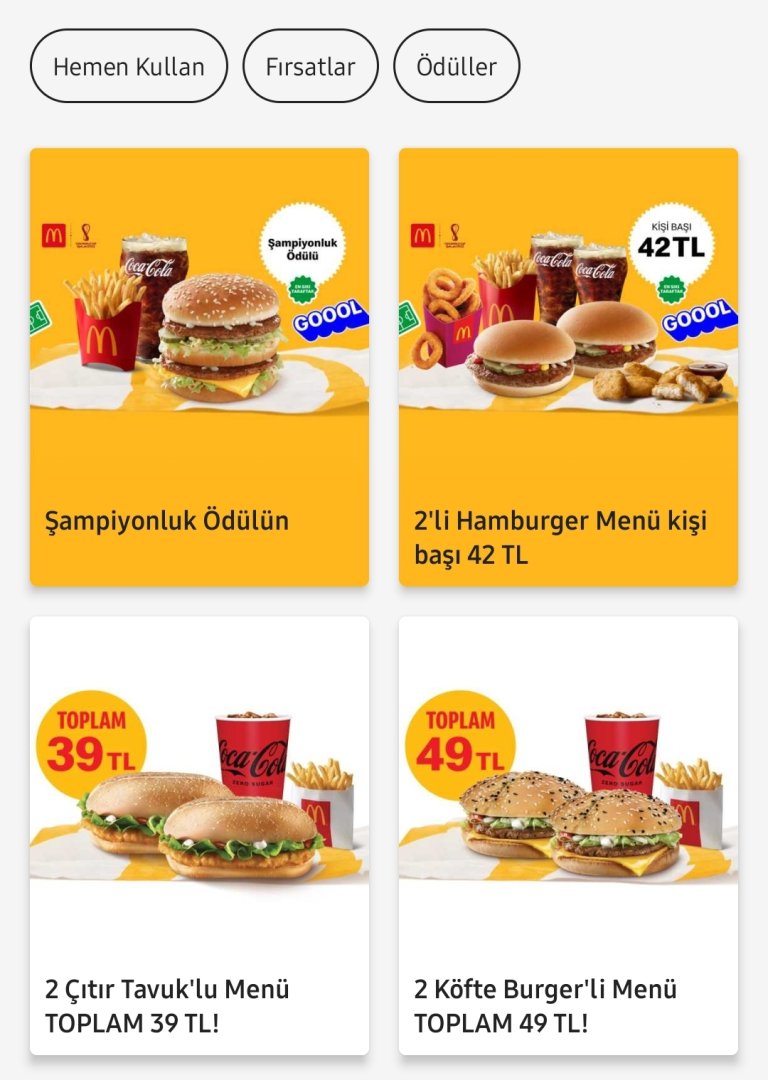Open the Şampiyonluk Ödülün offer card
This screenshot has width=768, height=1080.
[x=199, y=366]
